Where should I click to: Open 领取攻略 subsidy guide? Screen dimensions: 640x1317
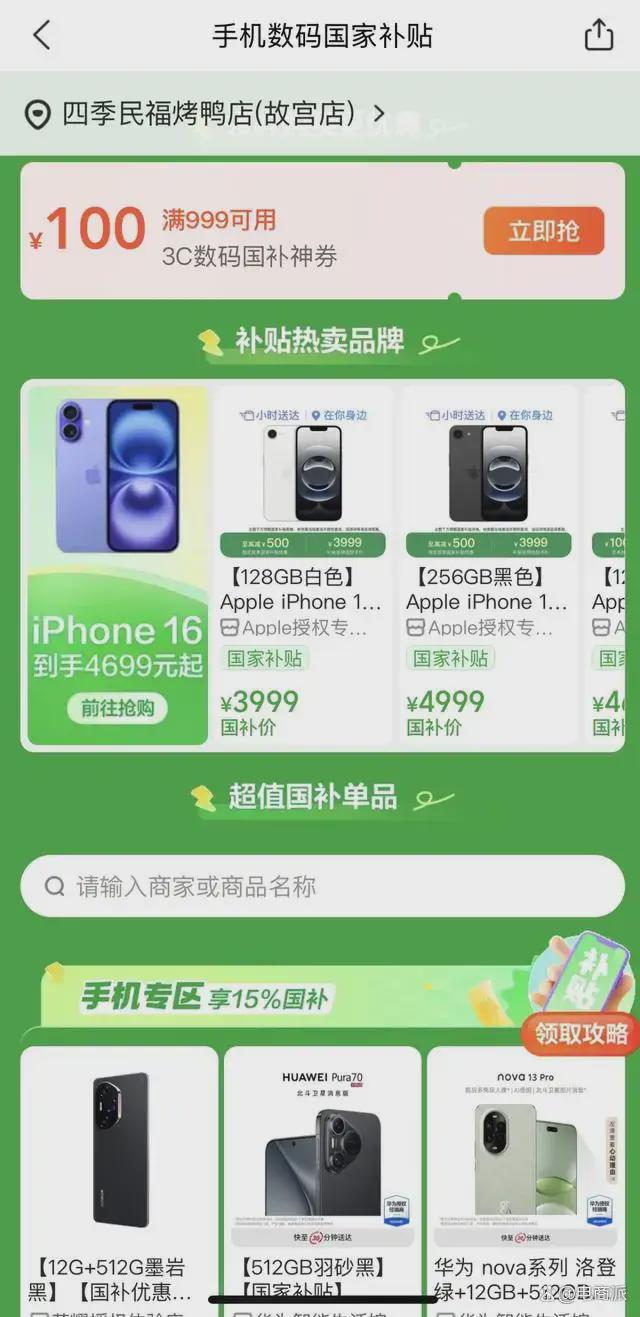pos(581,1033)
